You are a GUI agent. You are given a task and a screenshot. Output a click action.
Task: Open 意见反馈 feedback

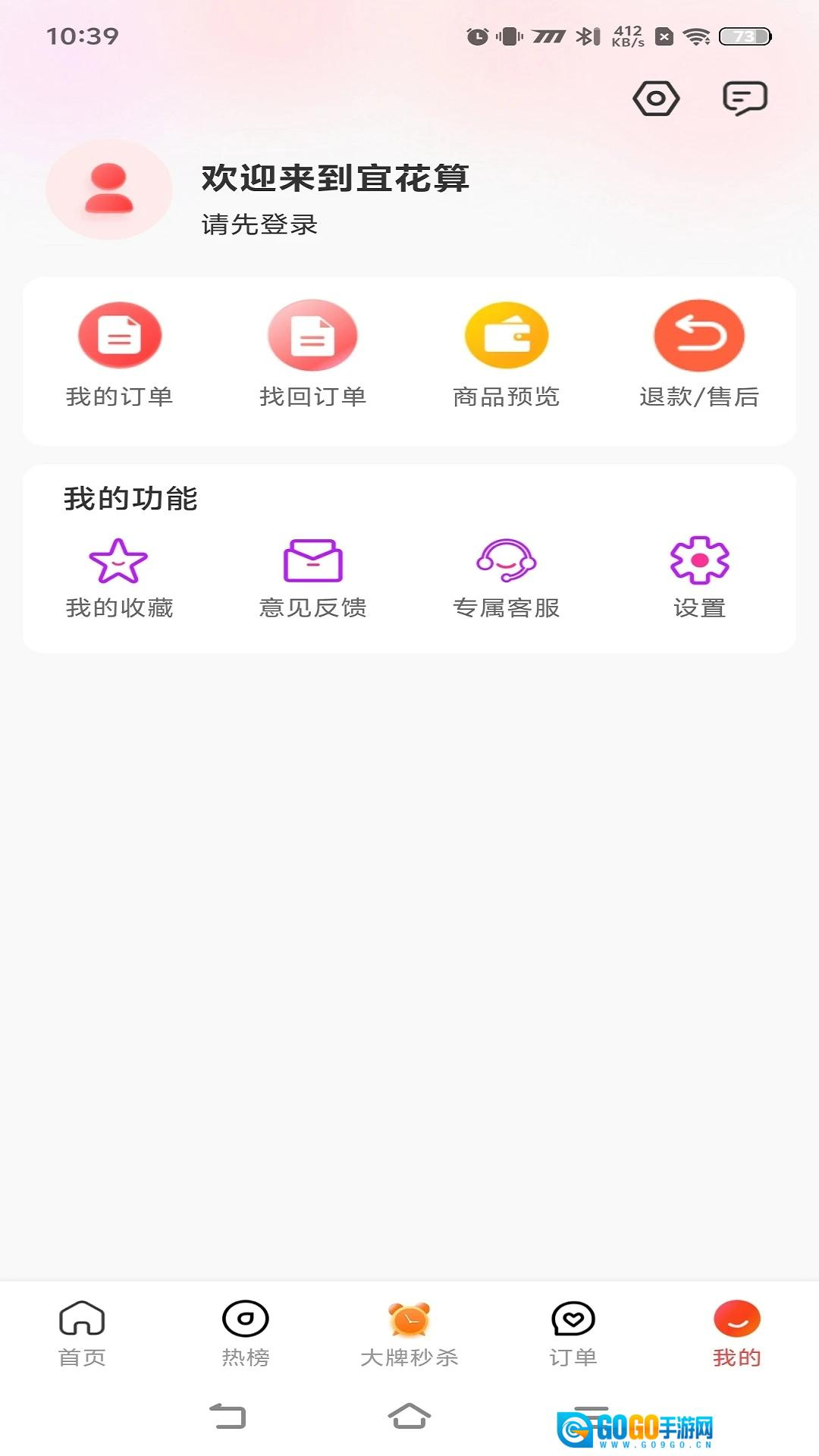[312, 578]
